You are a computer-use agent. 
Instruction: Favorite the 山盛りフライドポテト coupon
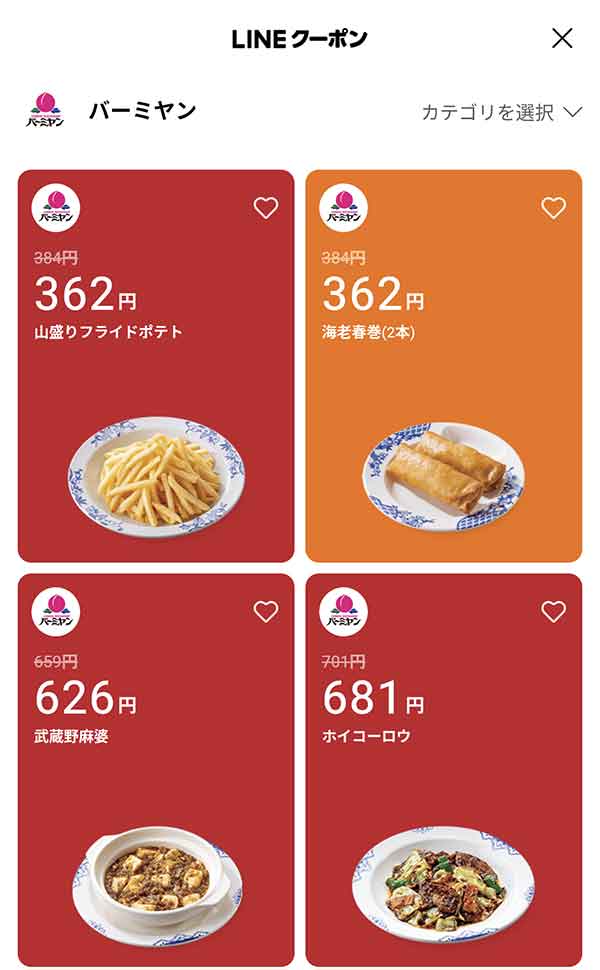tap(266, 208)
